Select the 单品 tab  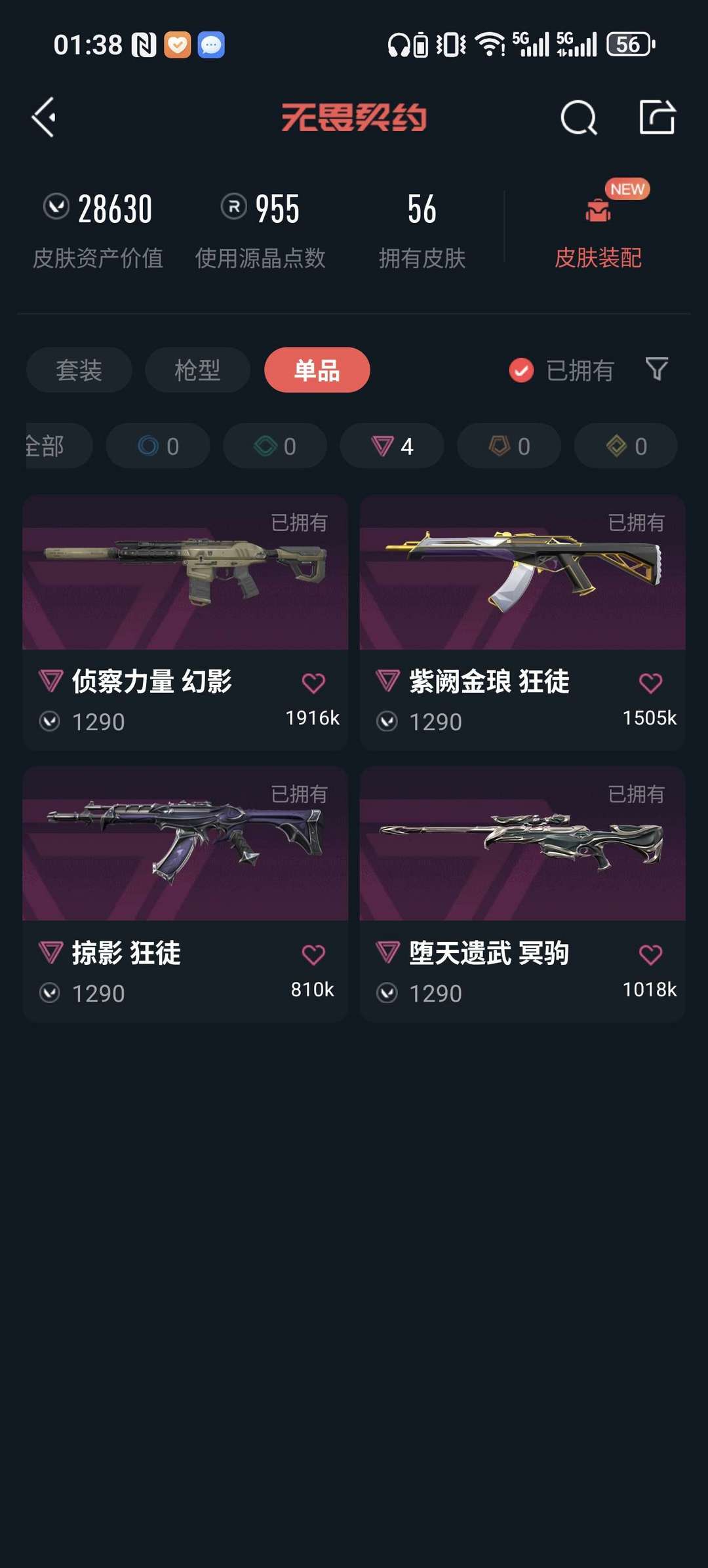pos(317,370)
